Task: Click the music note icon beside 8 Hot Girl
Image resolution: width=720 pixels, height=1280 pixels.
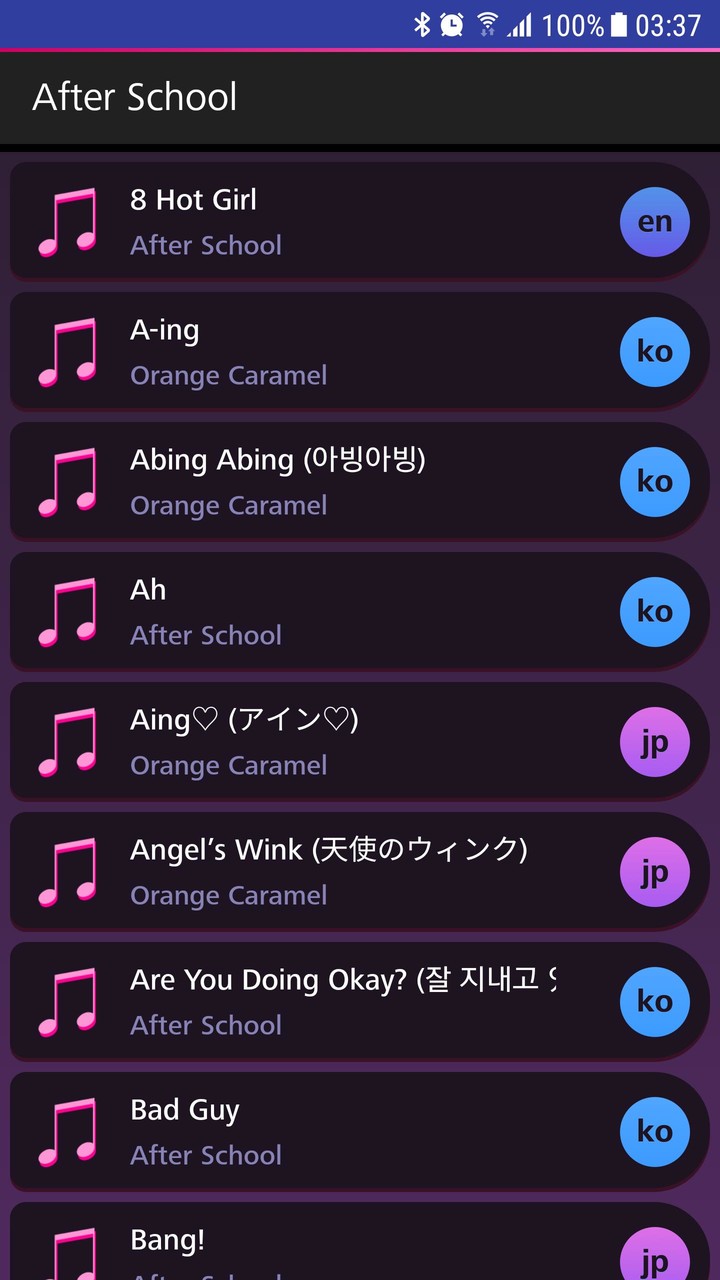Action: pos(67,221)
